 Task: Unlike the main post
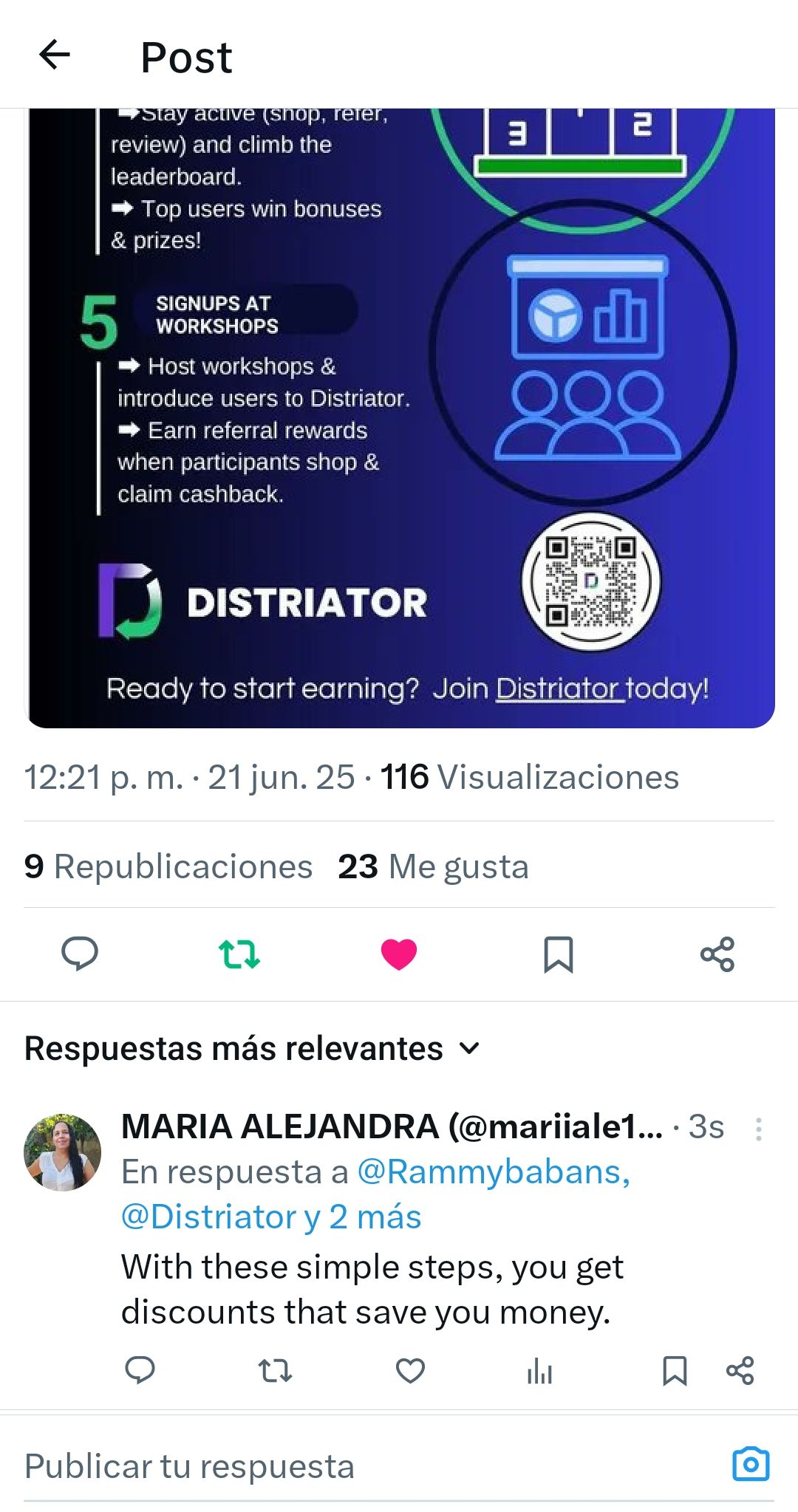point(399,954)
